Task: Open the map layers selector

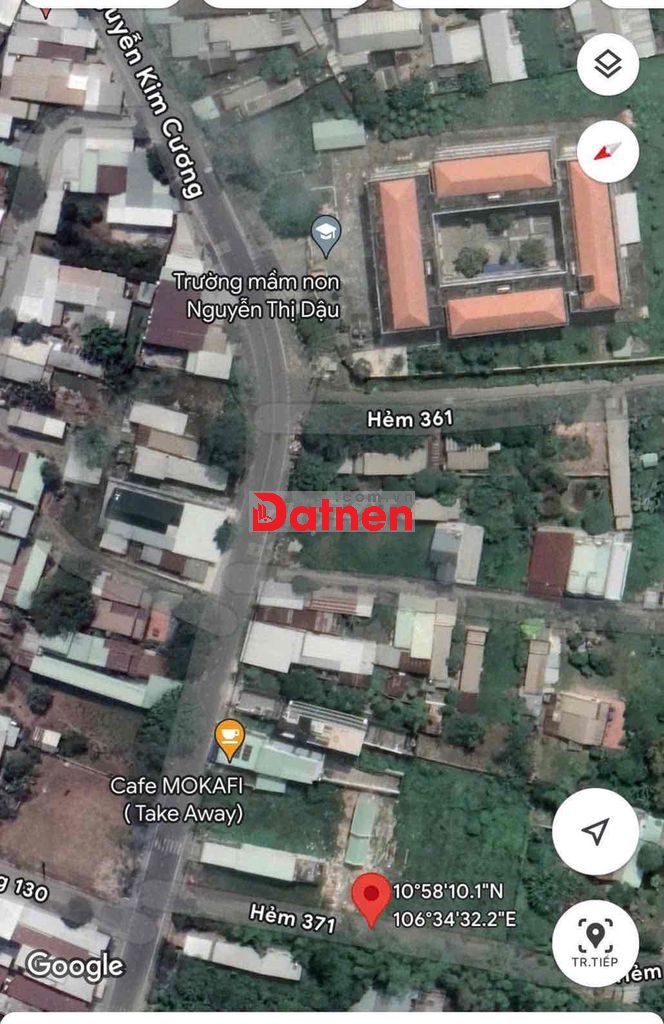Action: pos(607,65)
